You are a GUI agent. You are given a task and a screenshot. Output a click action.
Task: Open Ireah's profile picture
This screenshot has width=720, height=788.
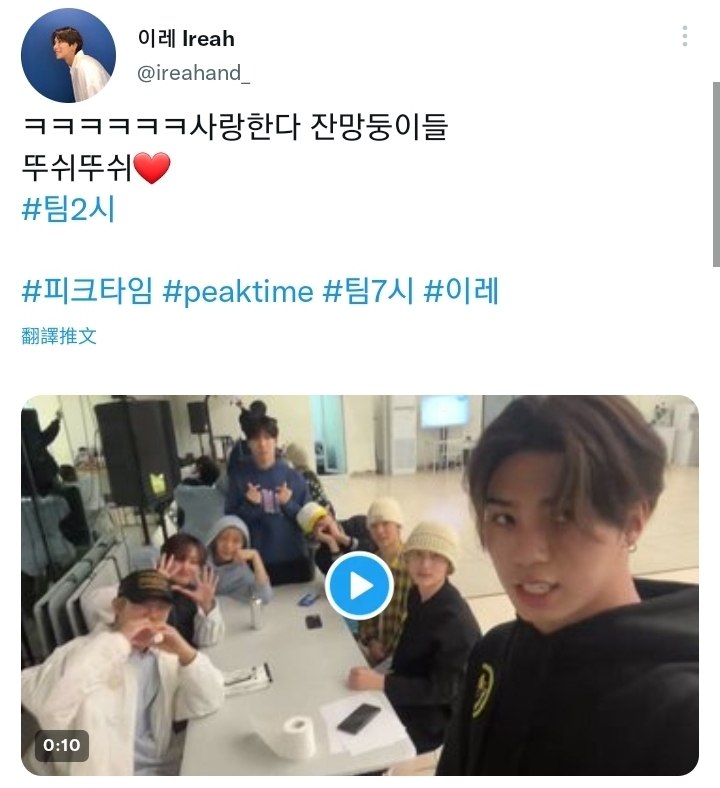[68, 56]
